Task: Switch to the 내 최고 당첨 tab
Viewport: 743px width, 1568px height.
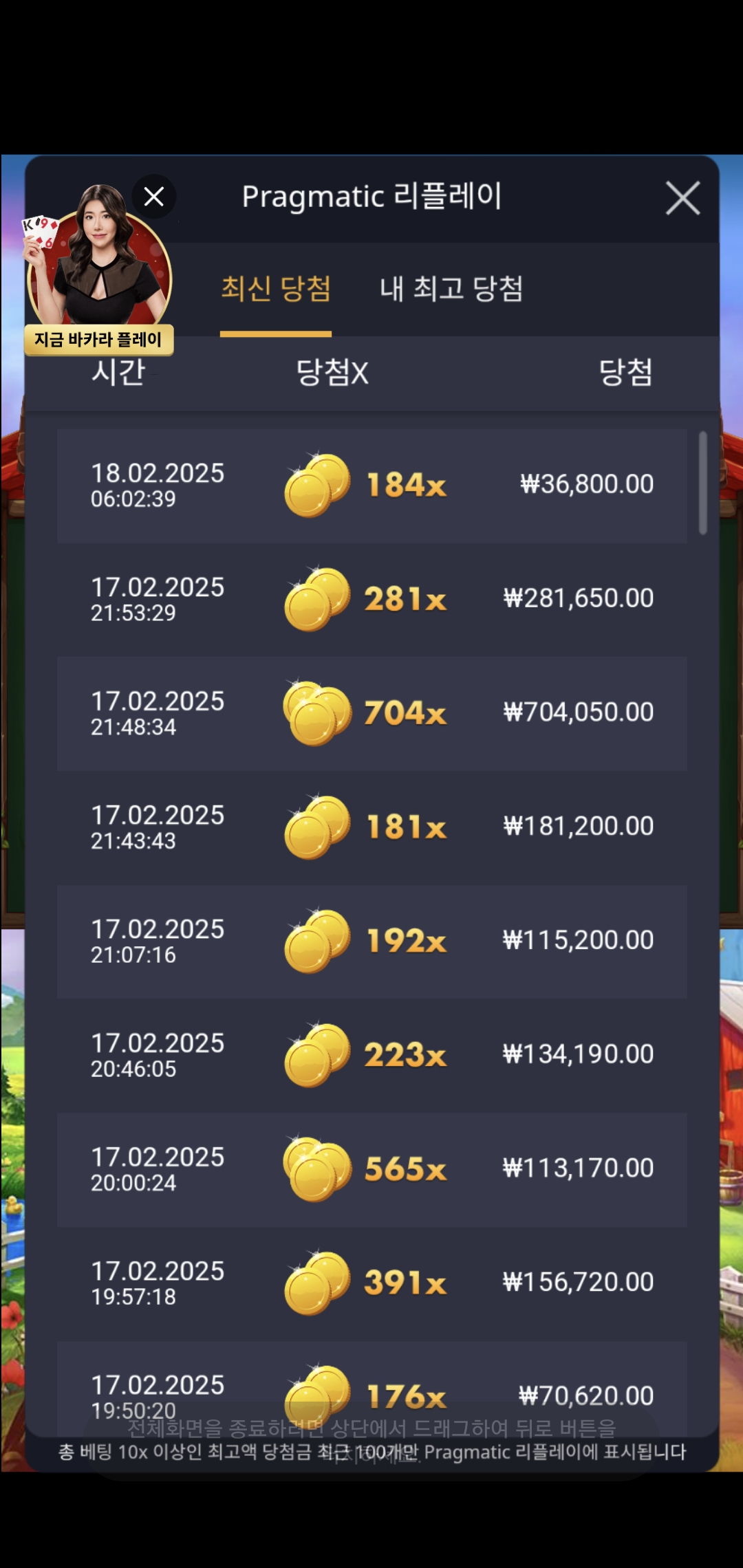Action: [x=451, y=289]
